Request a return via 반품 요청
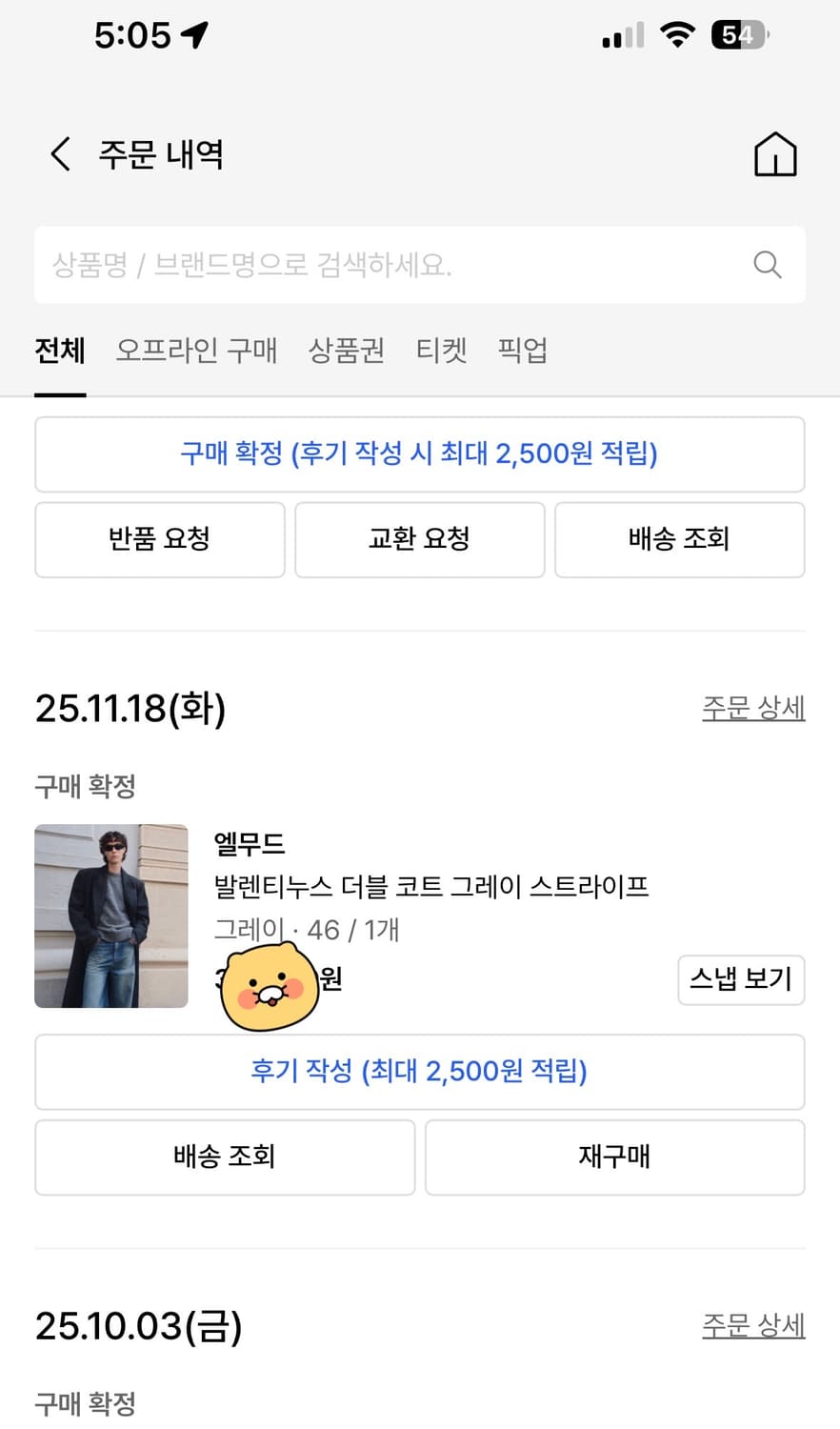840x1429 pixels. pyautogui.click(x=159, y=539)
